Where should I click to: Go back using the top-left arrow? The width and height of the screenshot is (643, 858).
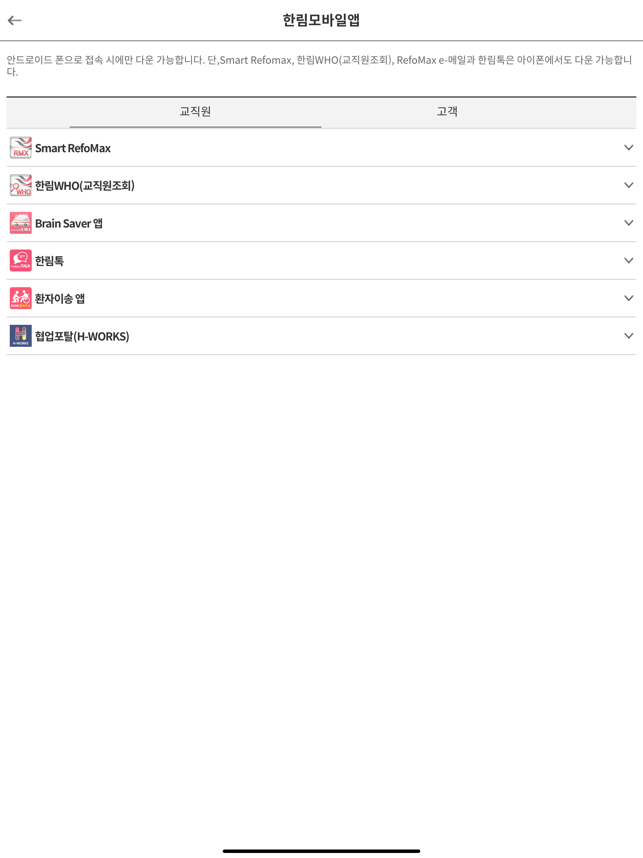(x=15, y=20)
